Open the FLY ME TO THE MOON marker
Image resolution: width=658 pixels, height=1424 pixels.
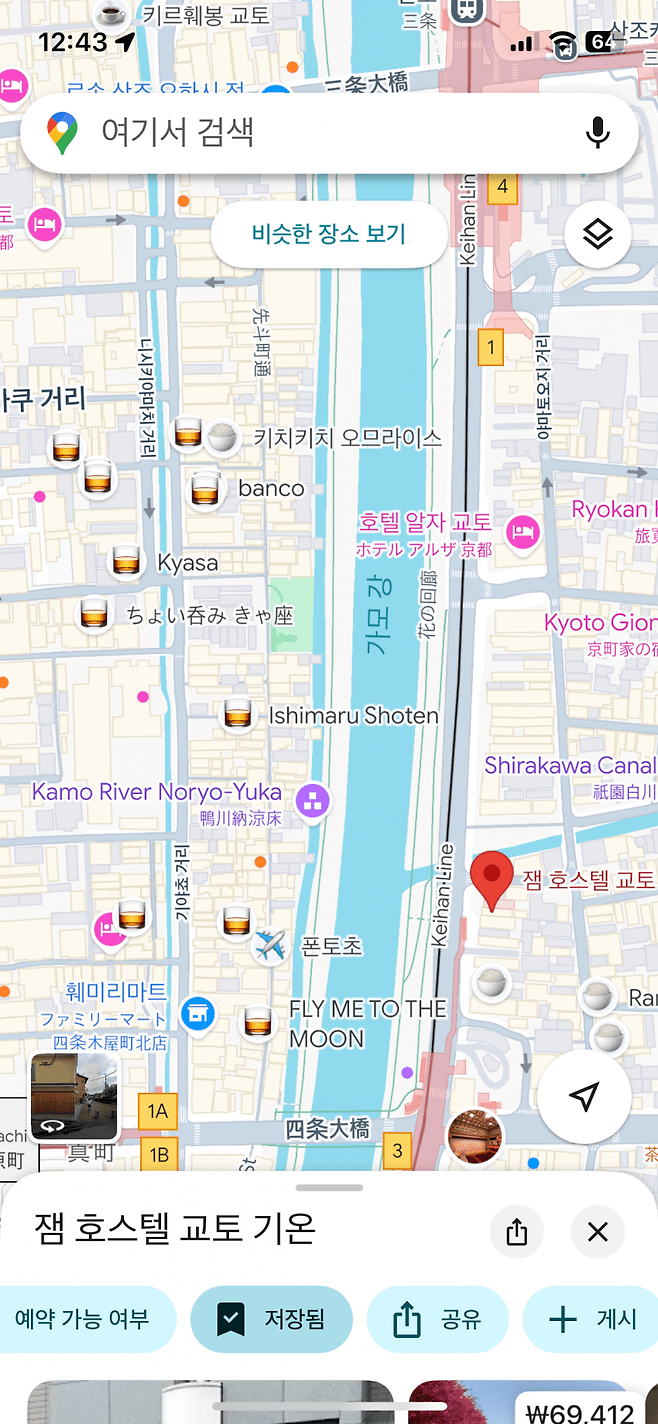[258, 1022]
